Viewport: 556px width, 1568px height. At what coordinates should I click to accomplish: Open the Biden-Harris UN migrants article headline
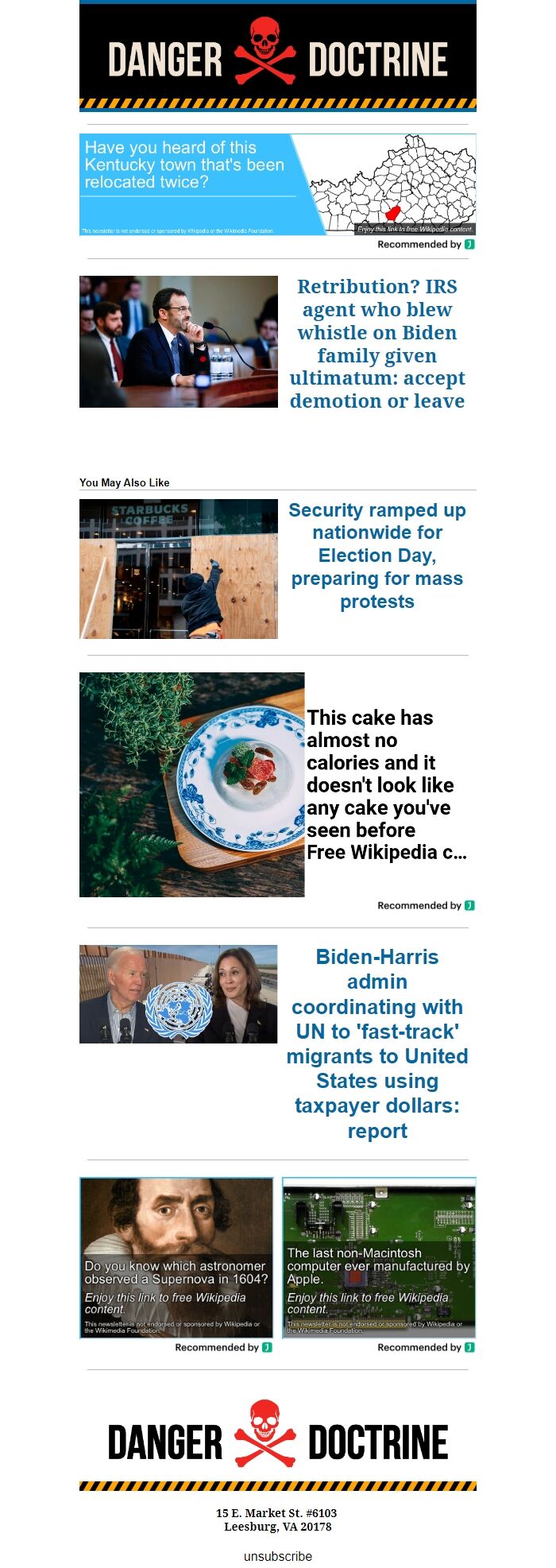[x=376, y=1043]
